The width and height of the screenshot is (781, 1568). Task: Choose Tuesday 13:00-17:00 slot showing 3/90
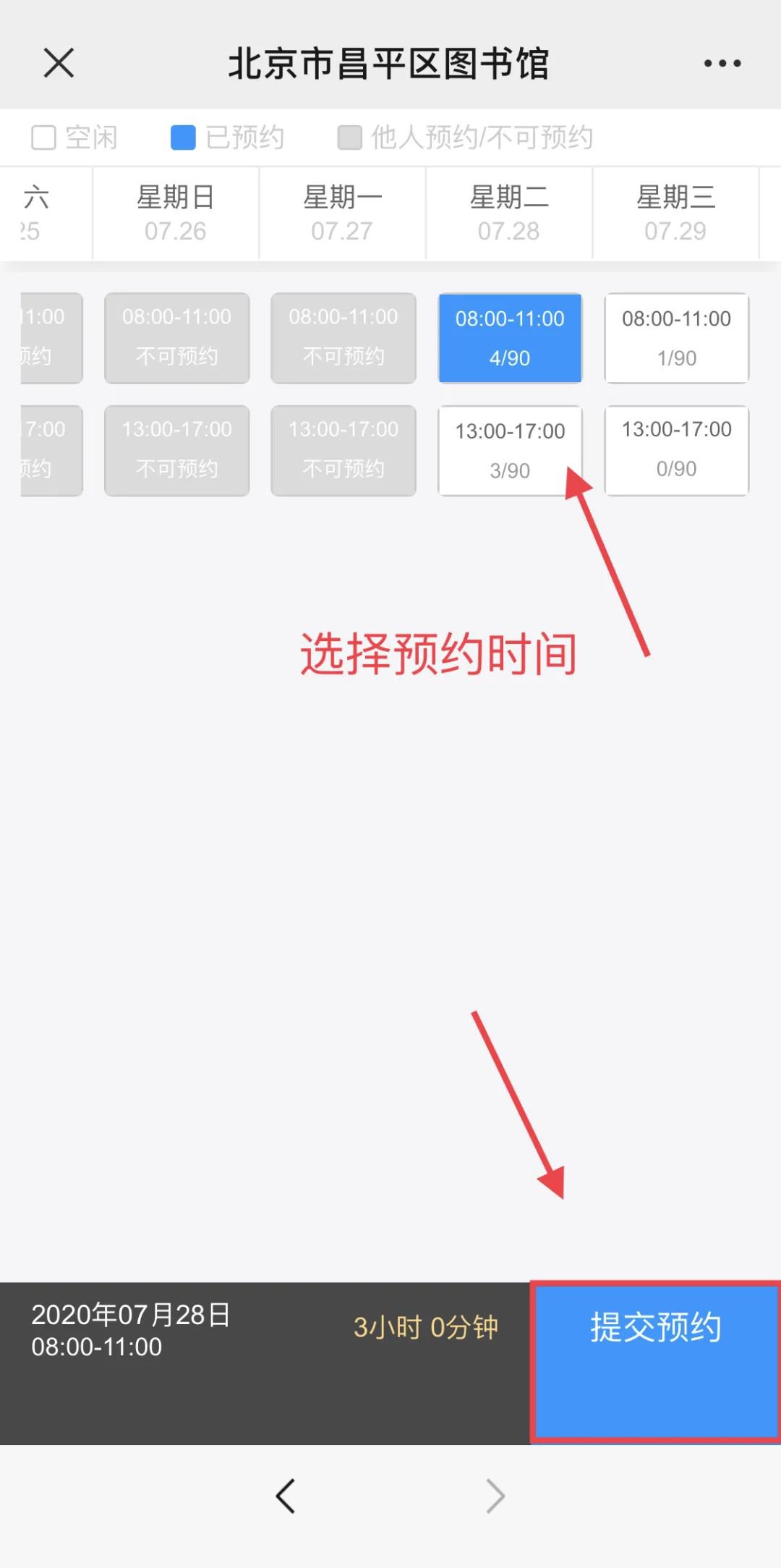coord(510,450)
